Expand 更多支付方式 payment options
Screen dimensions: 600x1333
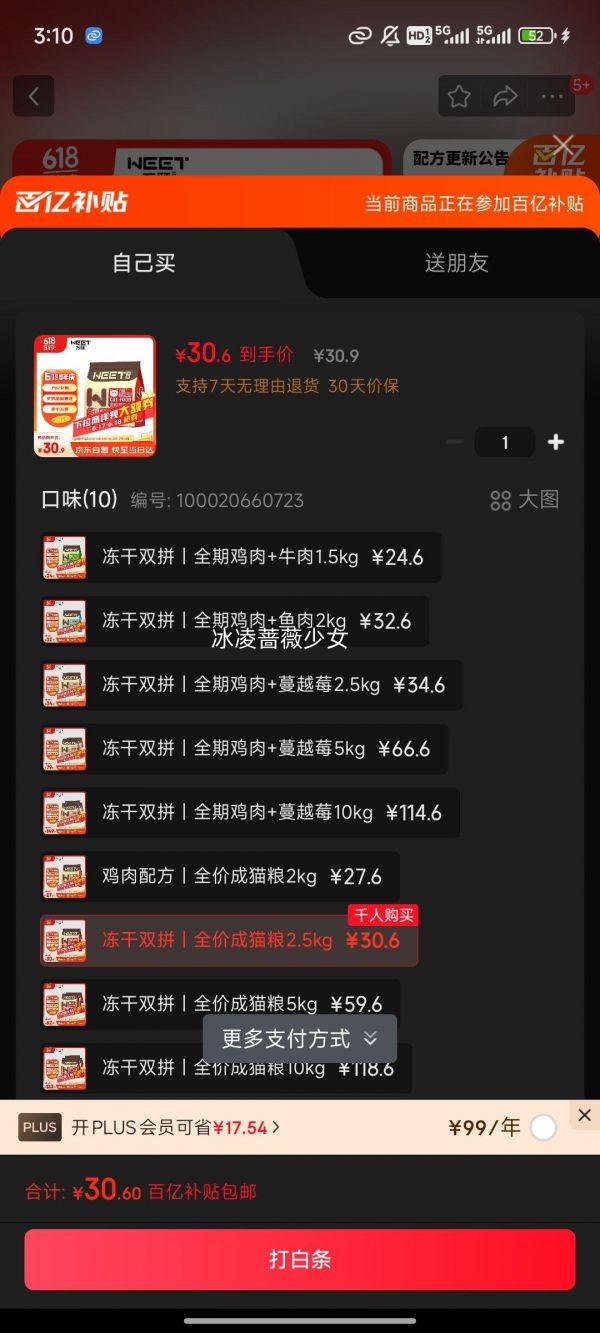(300, 1039)
